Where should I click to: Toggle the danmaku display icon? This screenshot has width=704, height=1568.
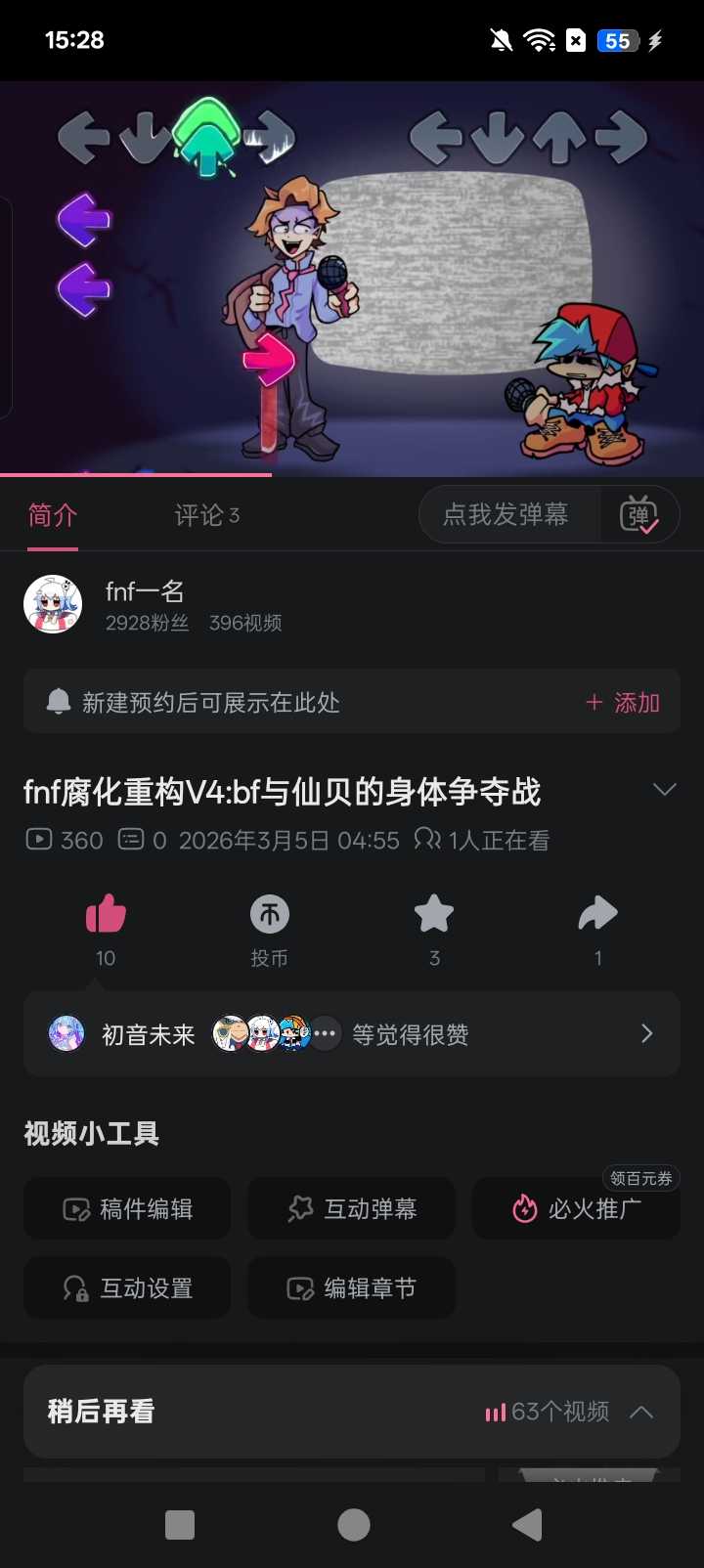[639, 515]
